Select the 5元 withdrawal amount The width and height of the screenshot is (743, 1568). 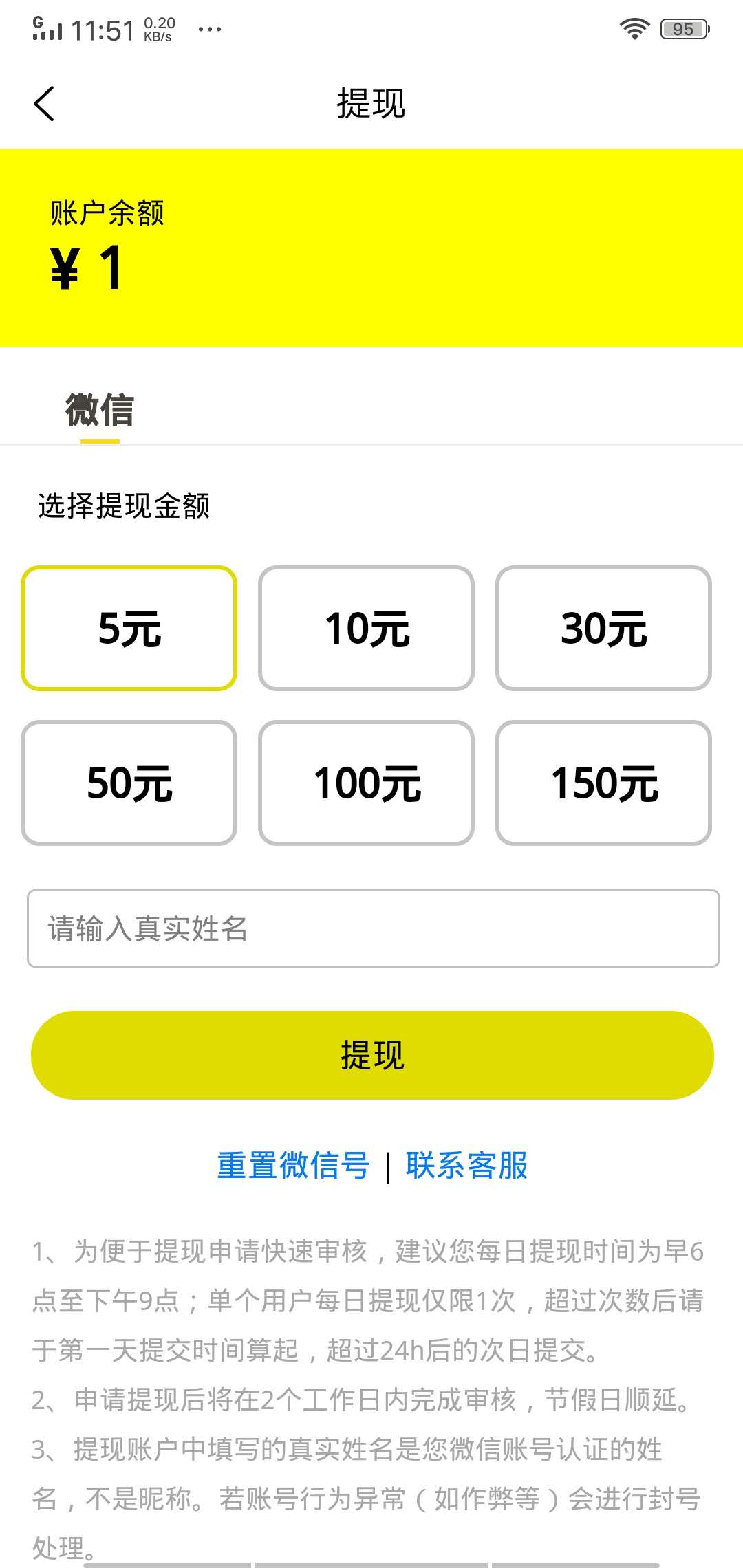(129, 628)
